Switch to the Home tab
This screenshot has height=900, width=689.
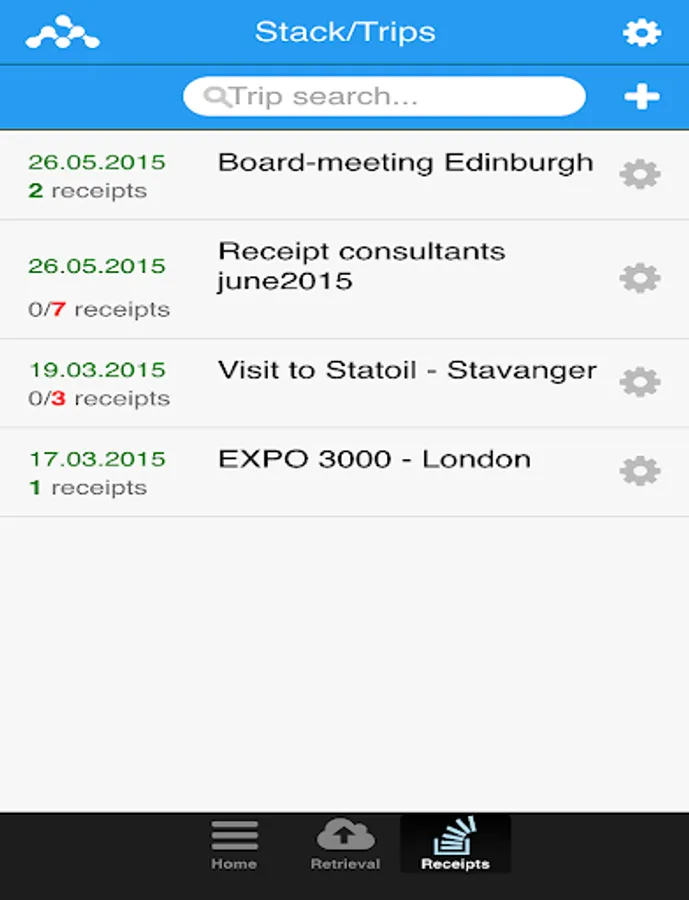tap(234, 845)
